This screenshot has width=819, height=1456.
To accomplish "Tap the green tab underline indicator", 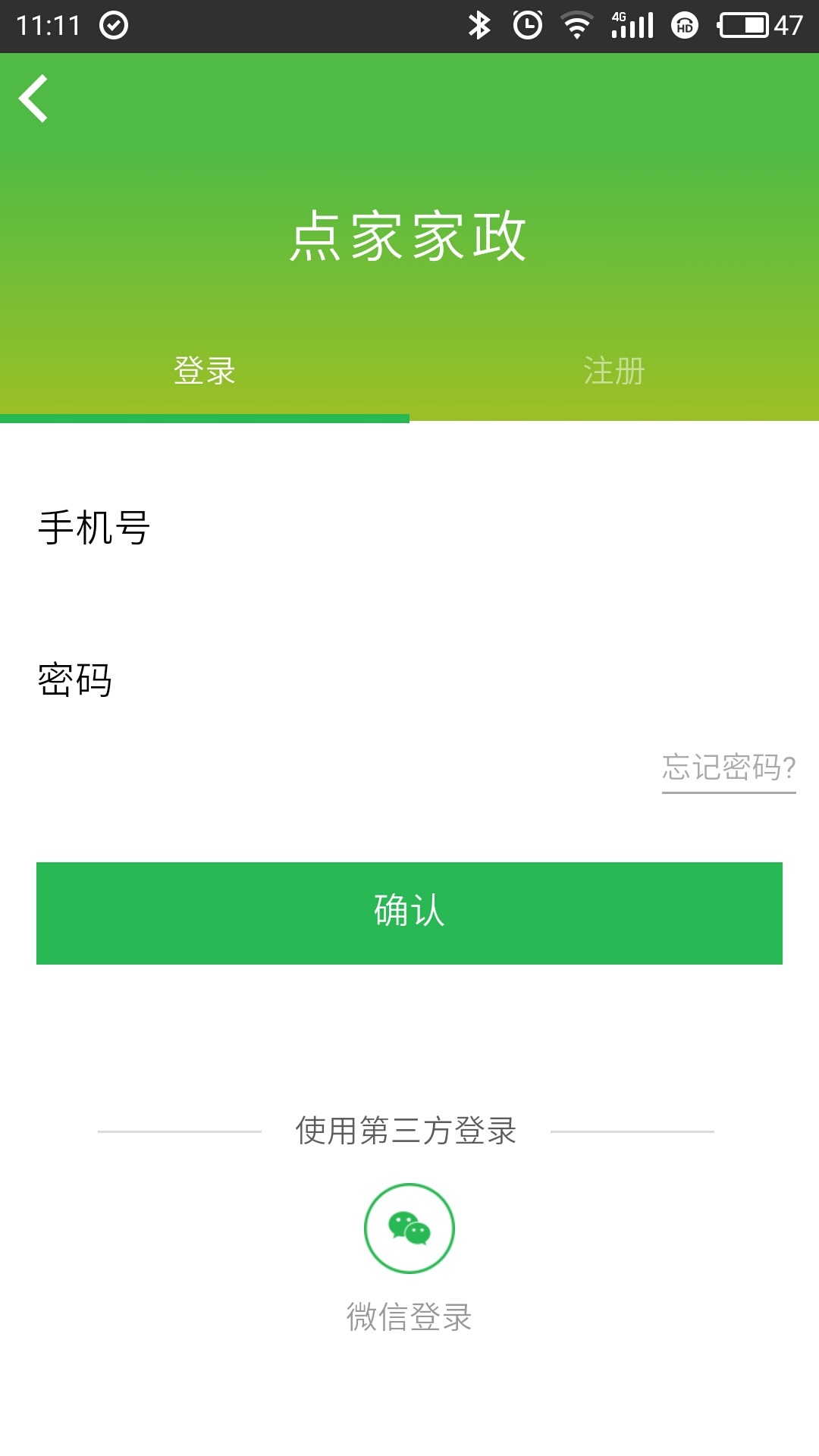I will 205,416.
